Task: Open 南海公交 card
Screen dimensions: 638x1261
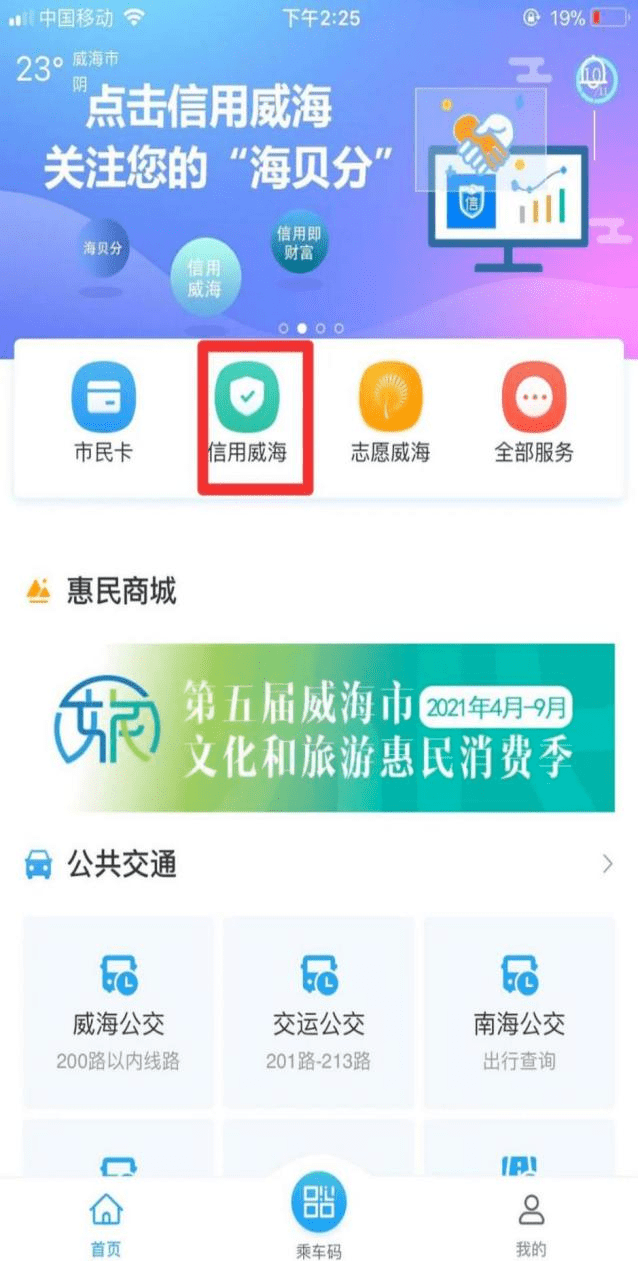Action: [519, 1011]
